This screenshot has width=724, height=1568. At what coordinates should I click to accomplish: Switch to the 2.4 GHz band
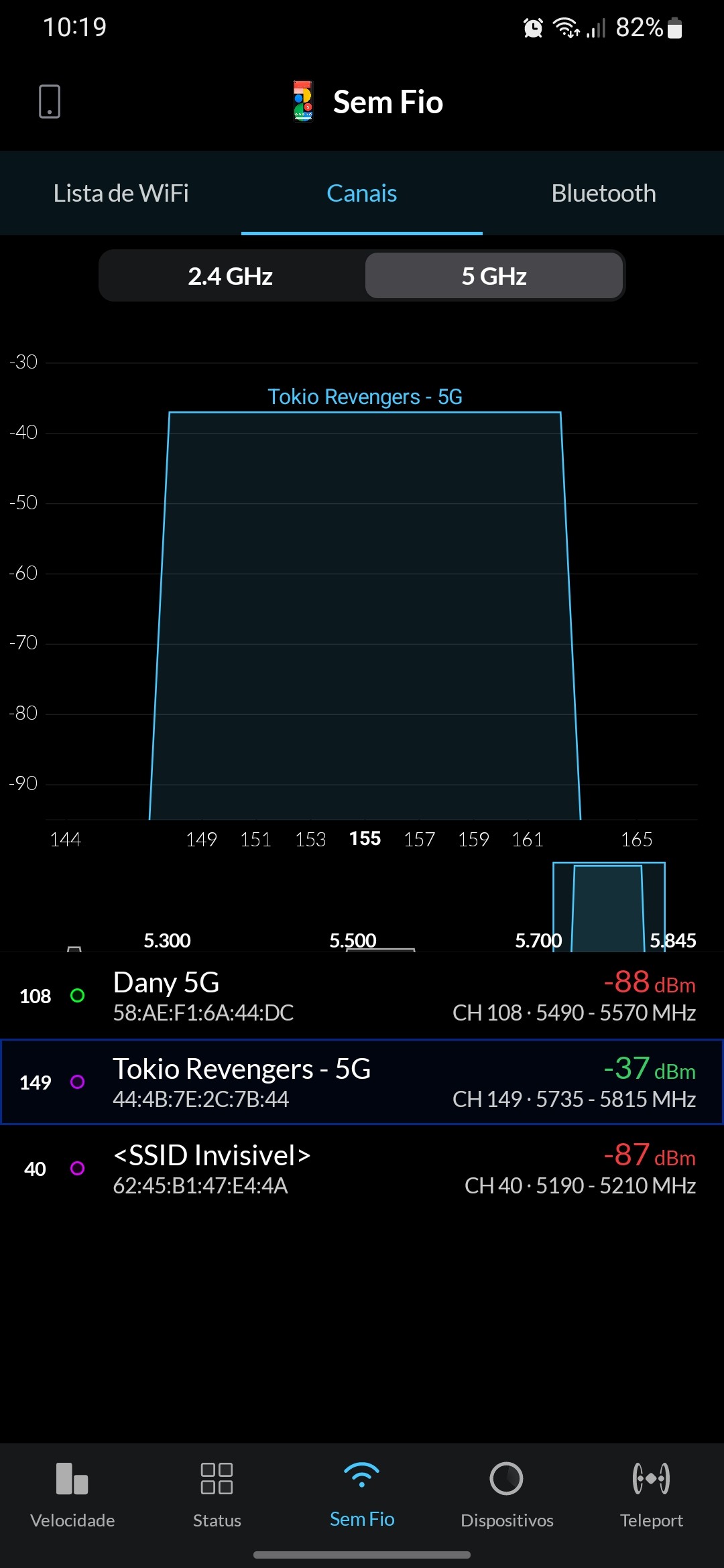231,276
